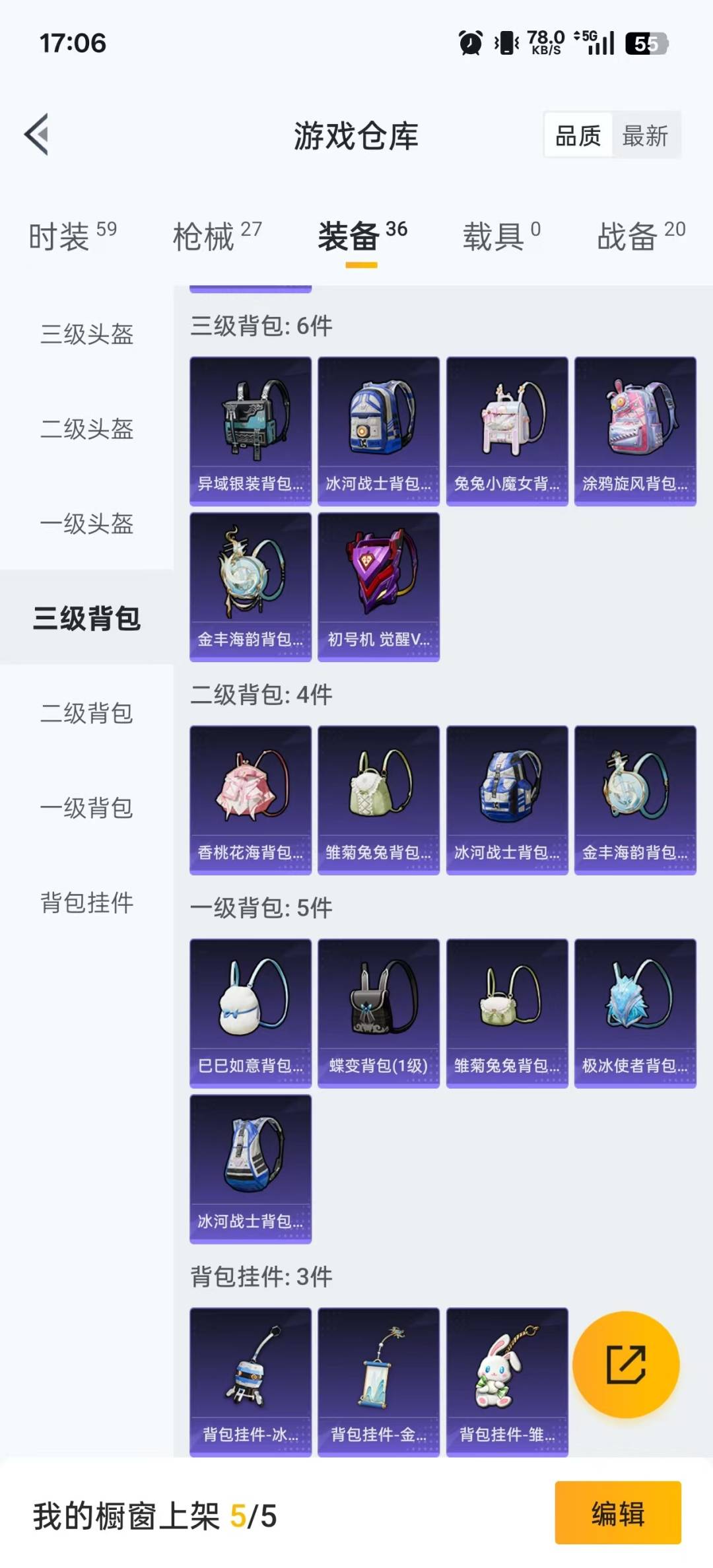
Task: Select 一级背包 in the side menu
Action: (x=86, y=808)
